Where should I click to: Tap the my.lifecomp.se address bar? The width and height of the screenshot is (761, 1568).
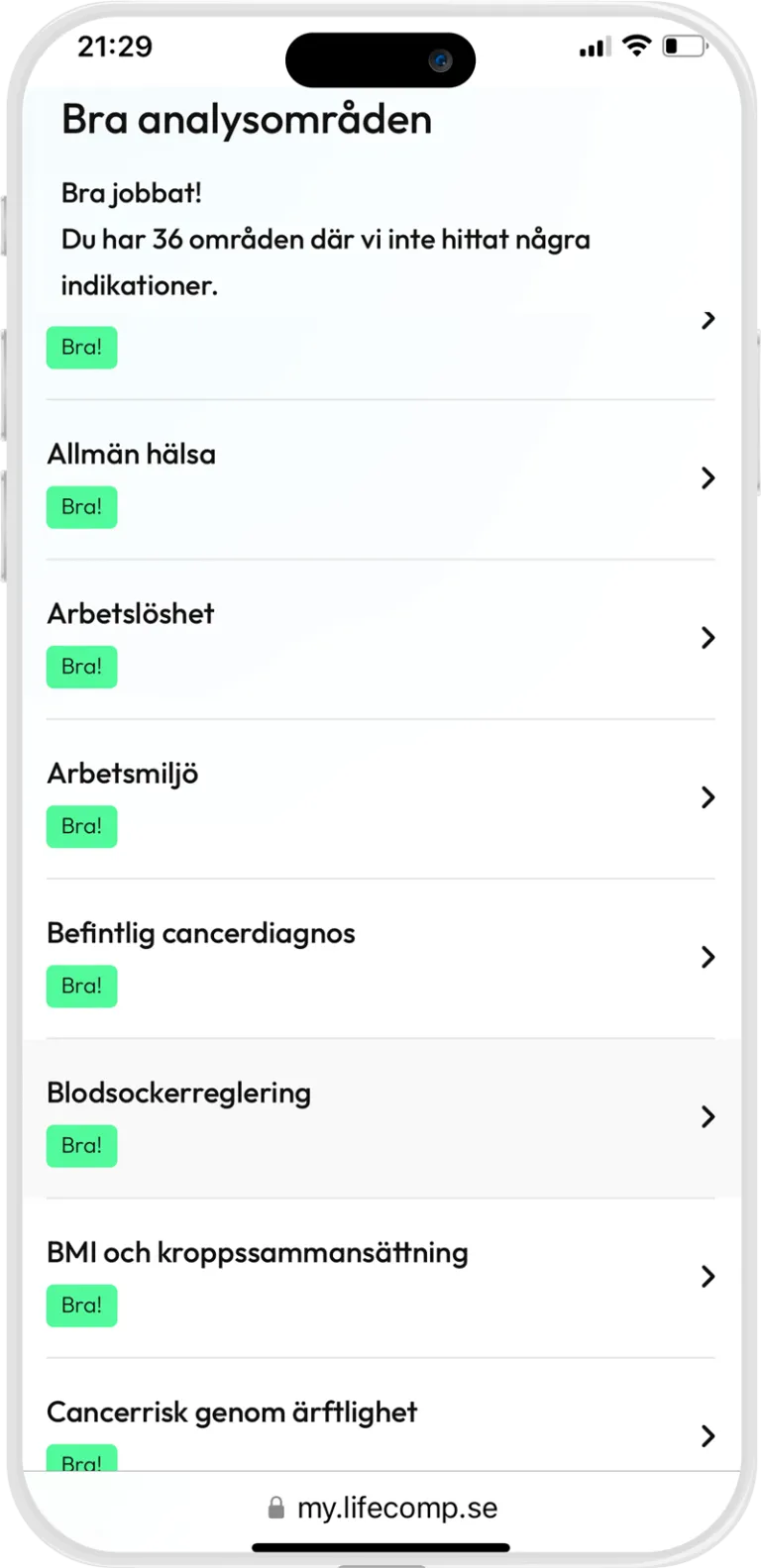[x=382, y=1508]
